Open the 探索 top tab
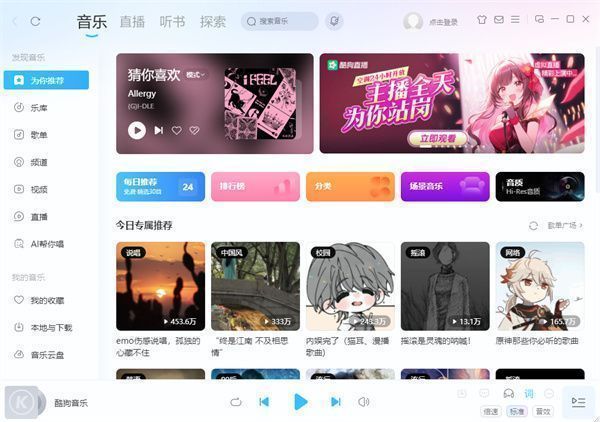600x422 pixels. click(213, 21)
